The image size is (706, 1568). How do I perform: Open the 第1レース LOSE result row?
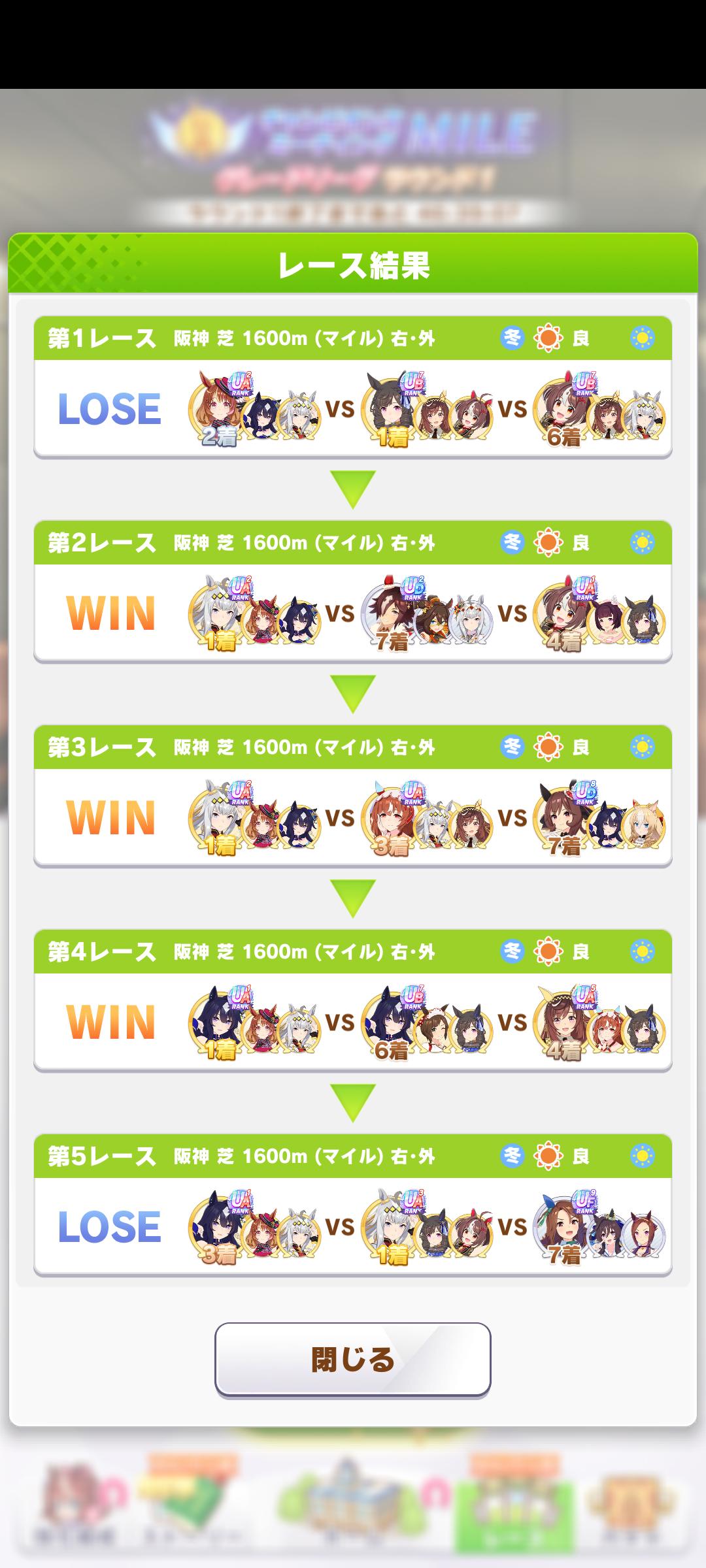352,408
